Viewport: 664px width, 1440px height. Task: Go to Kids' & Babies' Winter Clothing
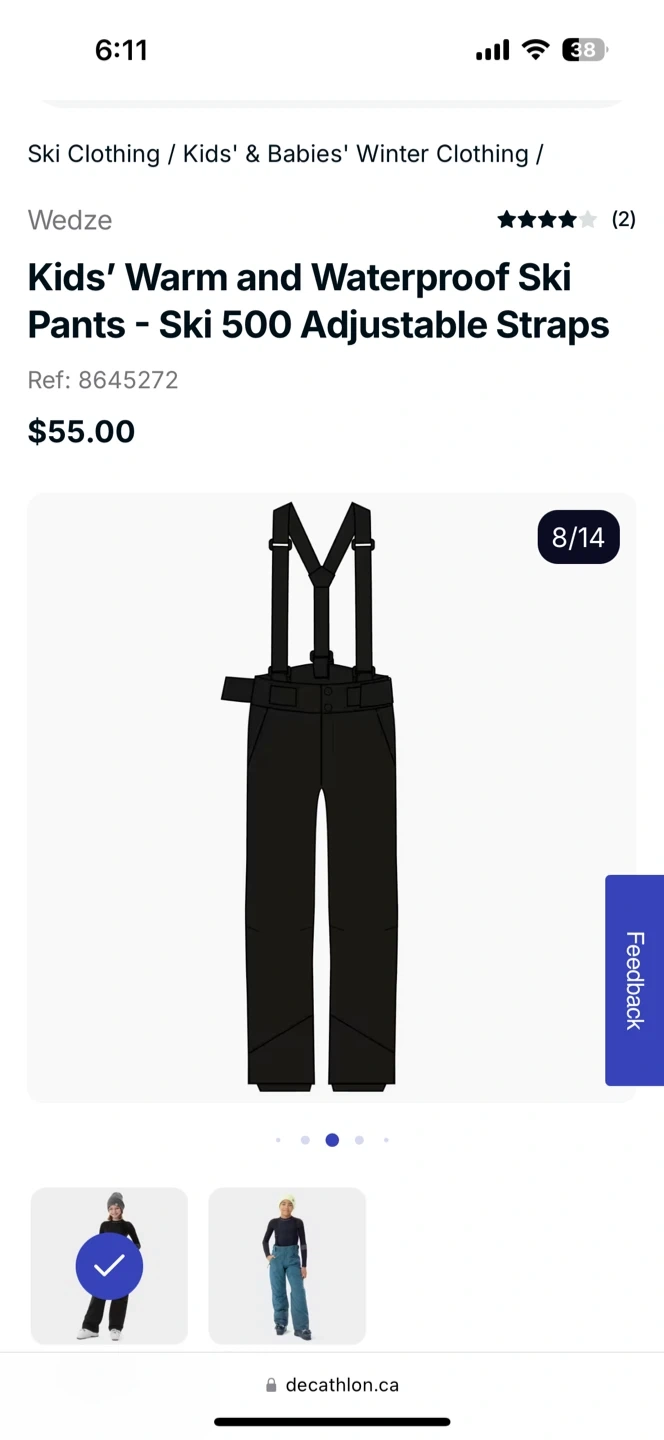[355, 154]
